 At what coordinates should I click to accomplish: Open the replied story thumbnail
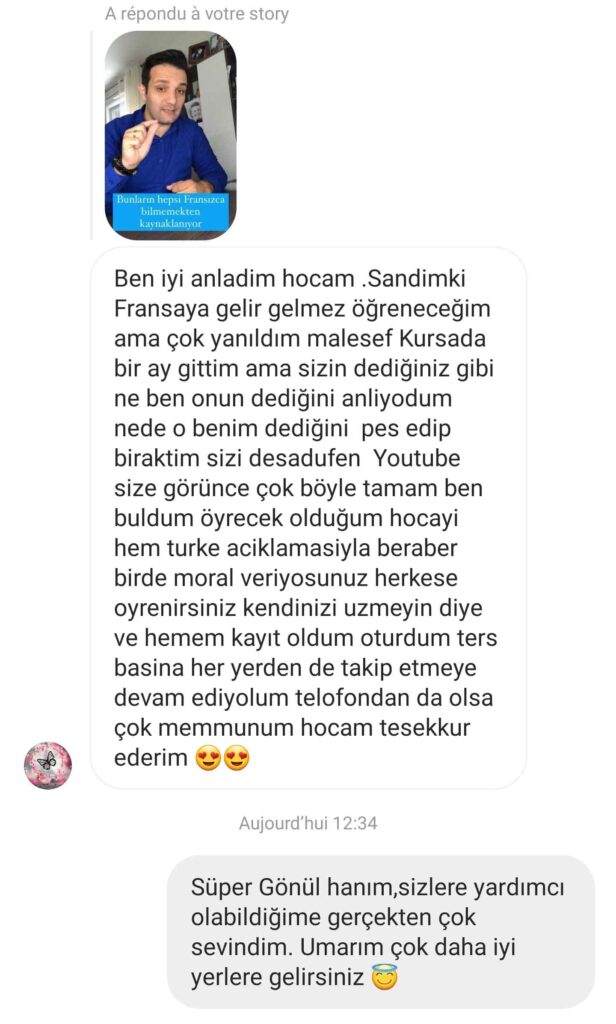[170, 135]
